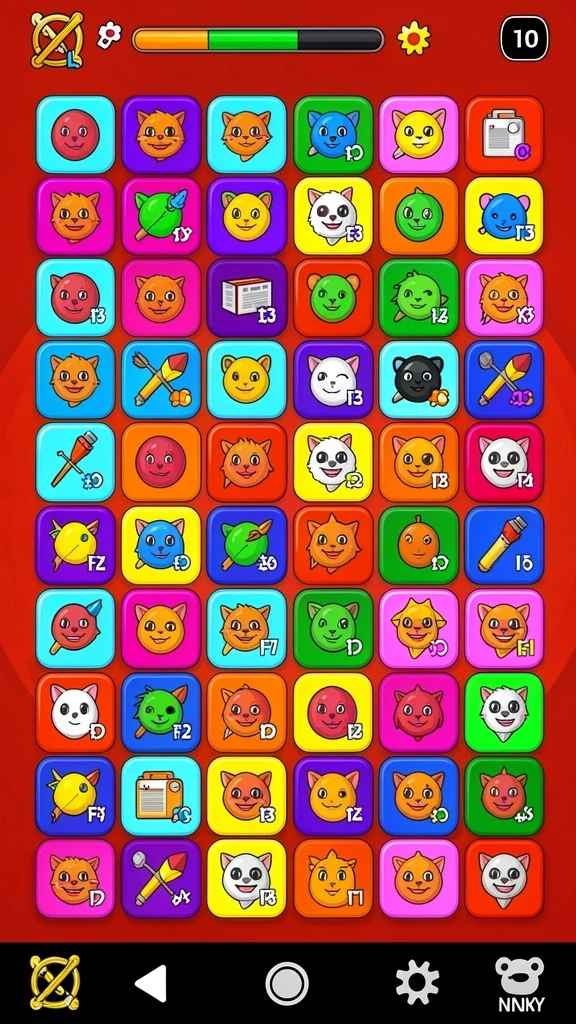
Task: Go back with the triangle button
Action: pyautogui.click(x=152, y=983)
